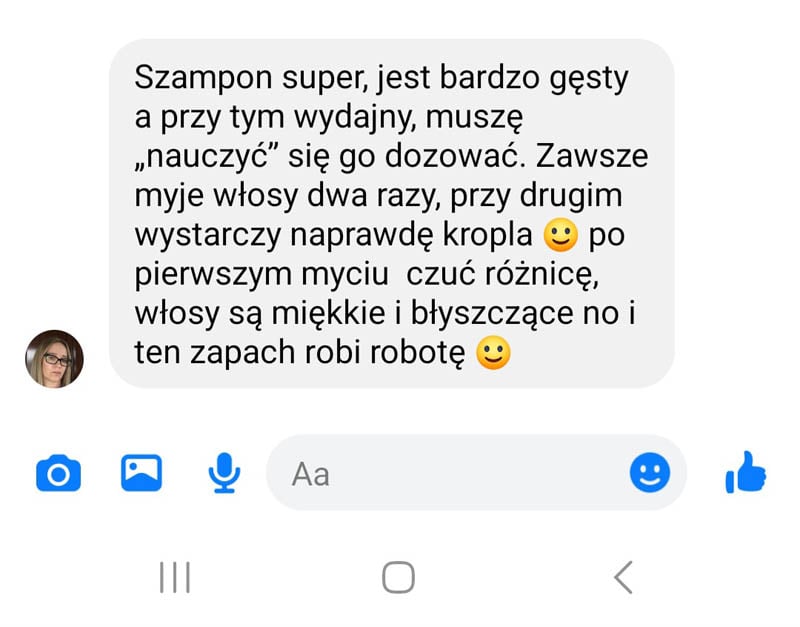Open the recent apps overview
800x627 pixels.
pos(175,577)
